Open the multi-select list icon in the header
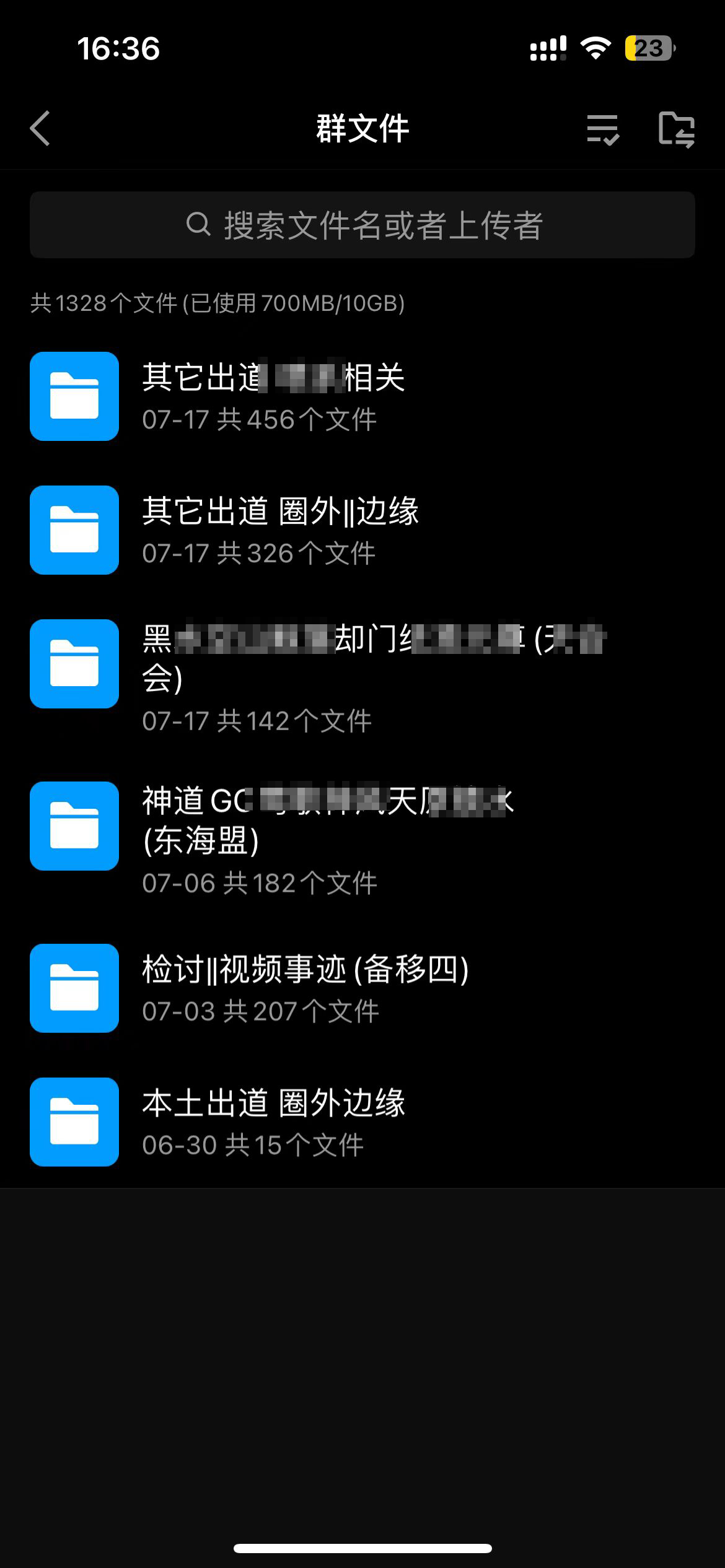 pos(602,129)
